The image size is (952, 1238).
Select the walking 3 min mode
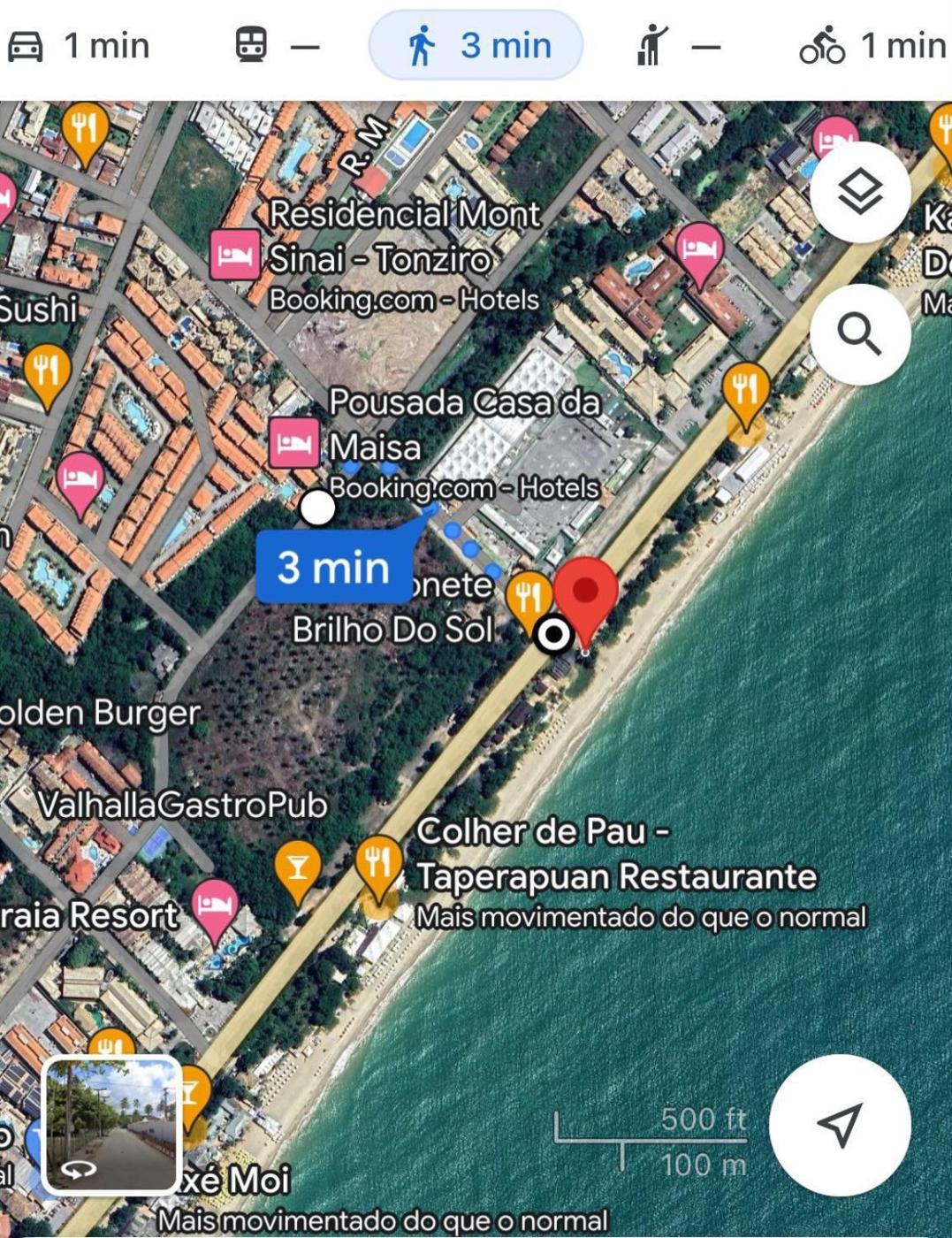pyautogui.click(x=476, y=46)
